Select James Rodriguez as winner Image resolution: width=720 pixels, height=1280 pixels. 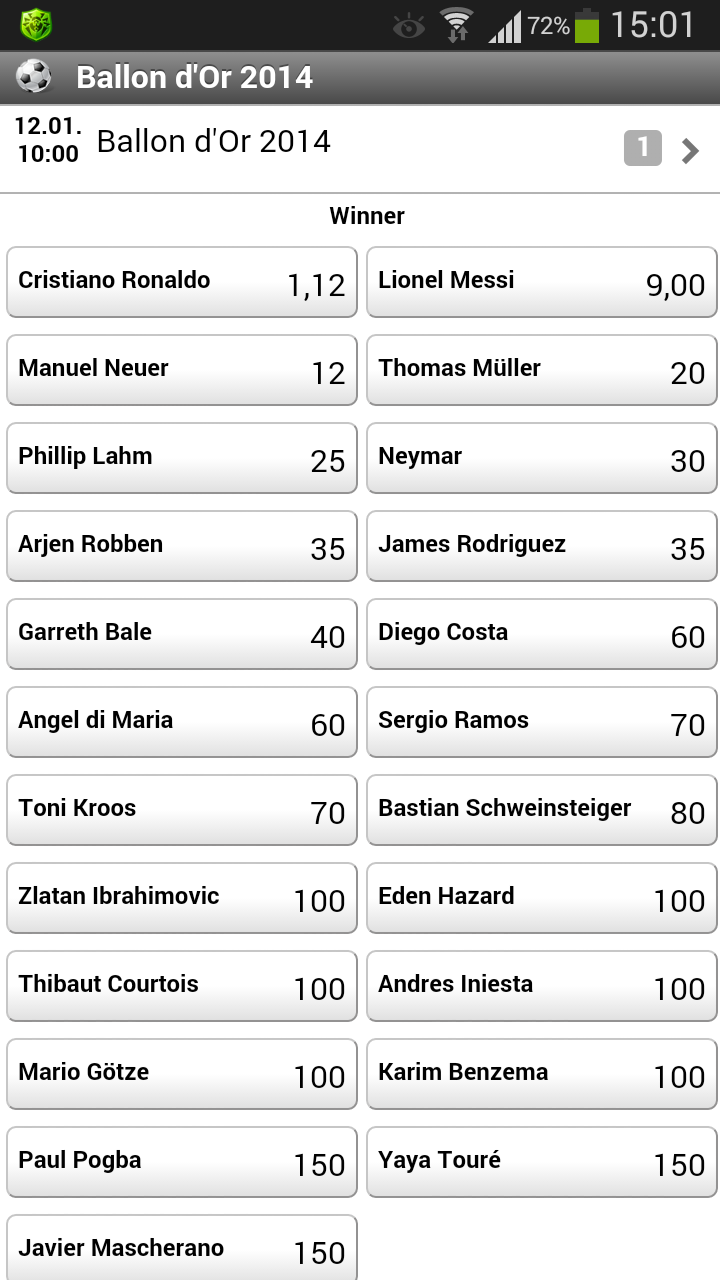click(542, 547)
